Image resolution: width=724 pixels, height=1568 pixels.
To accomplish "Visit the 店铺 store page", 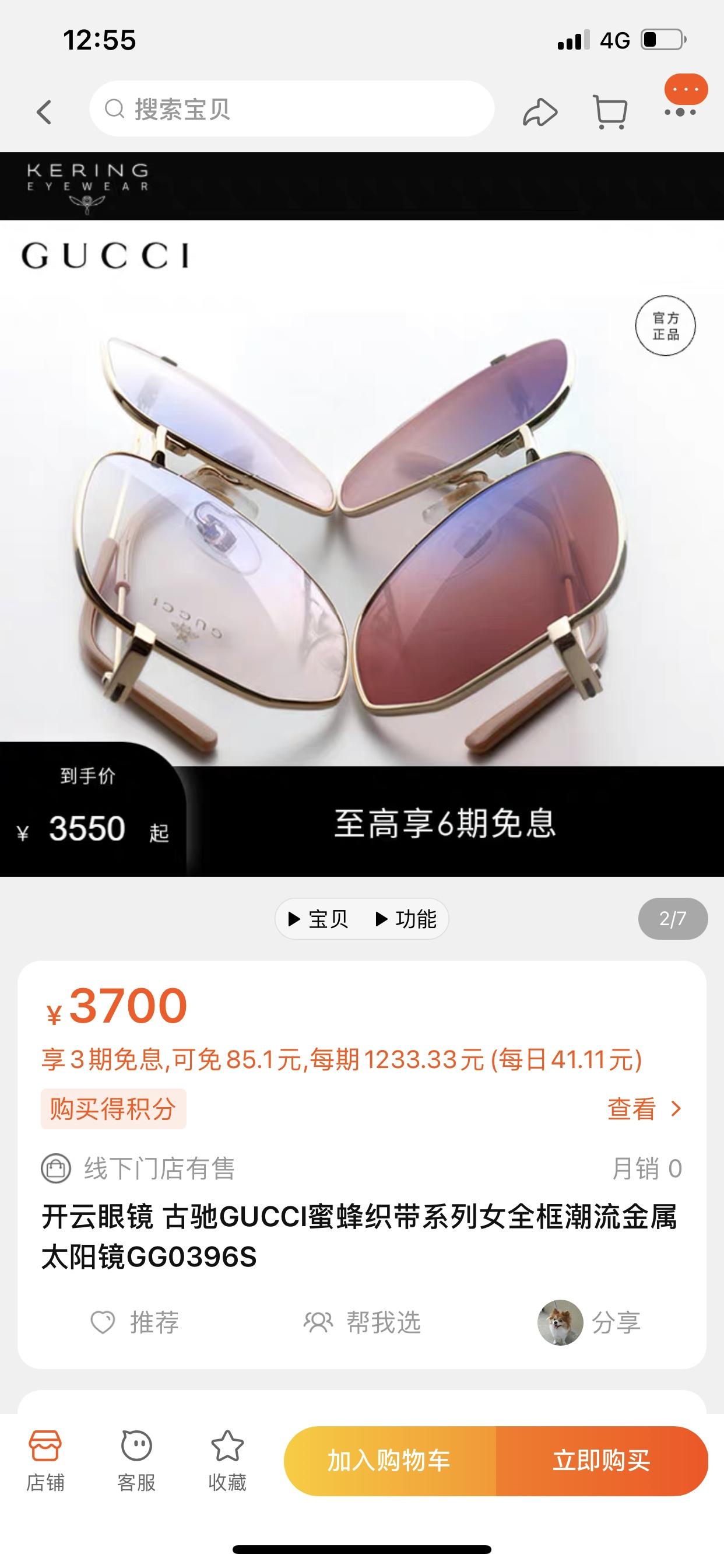I will (x=45, y=1461).
